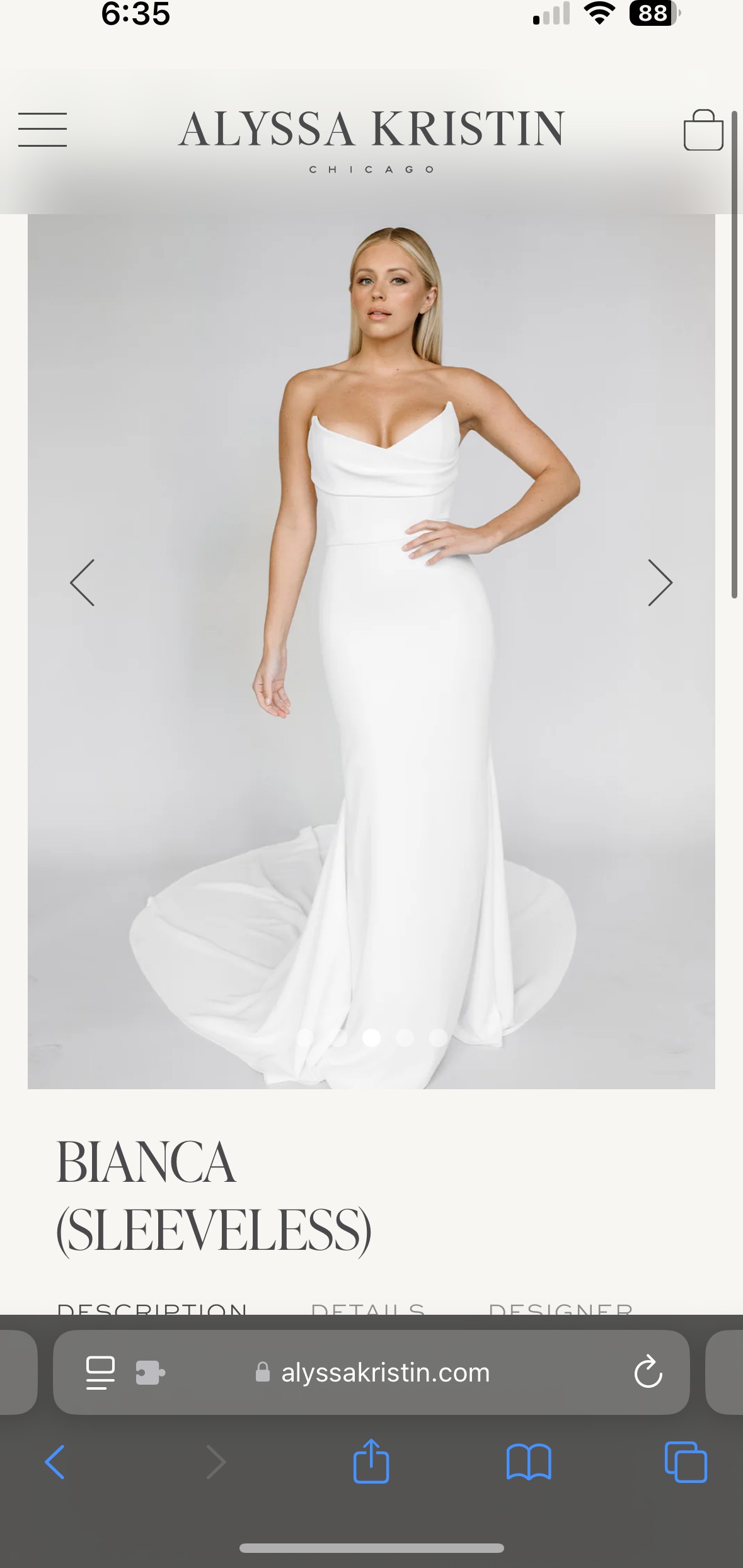The image size is (743, 1568).
Task: Share this page
Action: (x=371, y=1460)
